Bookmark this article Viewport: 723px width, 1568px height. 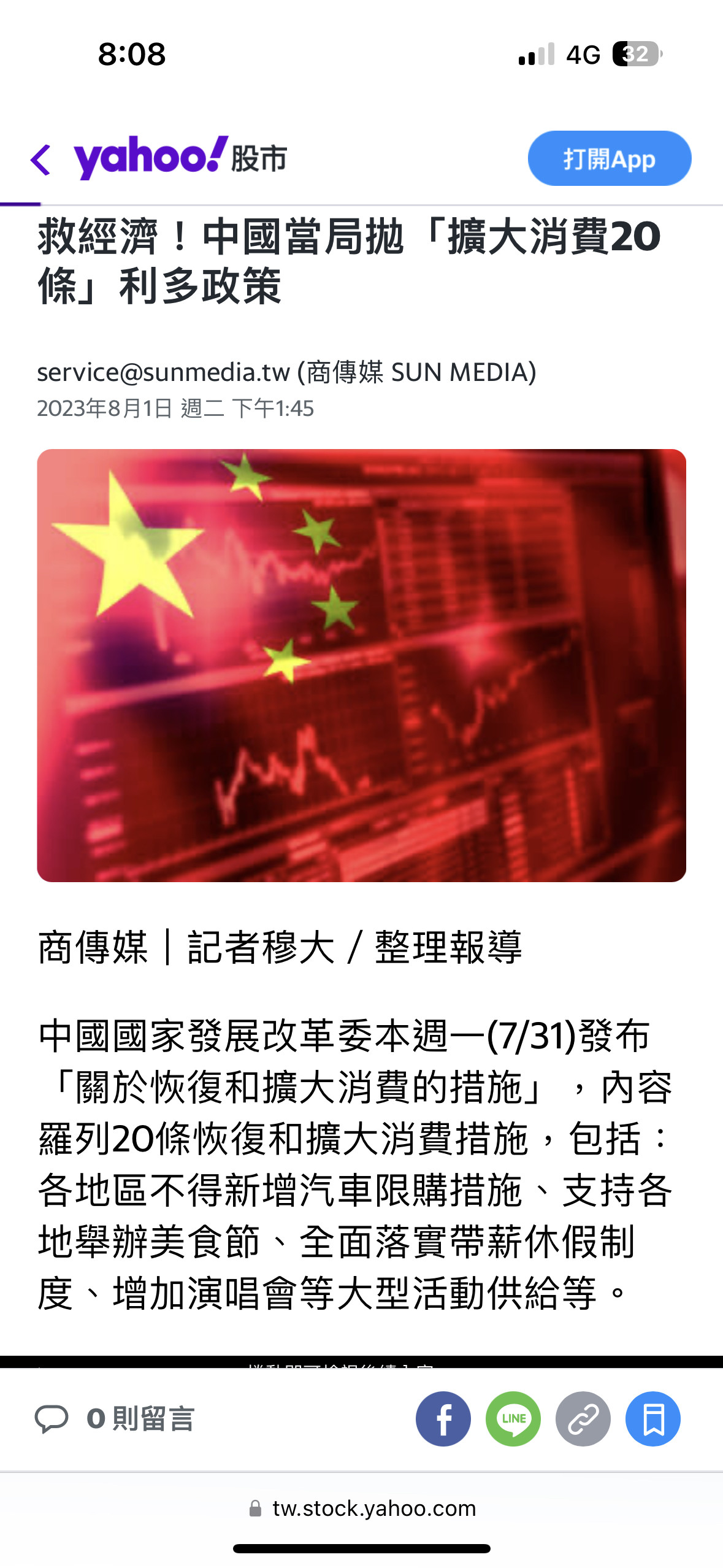(652, 1418)
